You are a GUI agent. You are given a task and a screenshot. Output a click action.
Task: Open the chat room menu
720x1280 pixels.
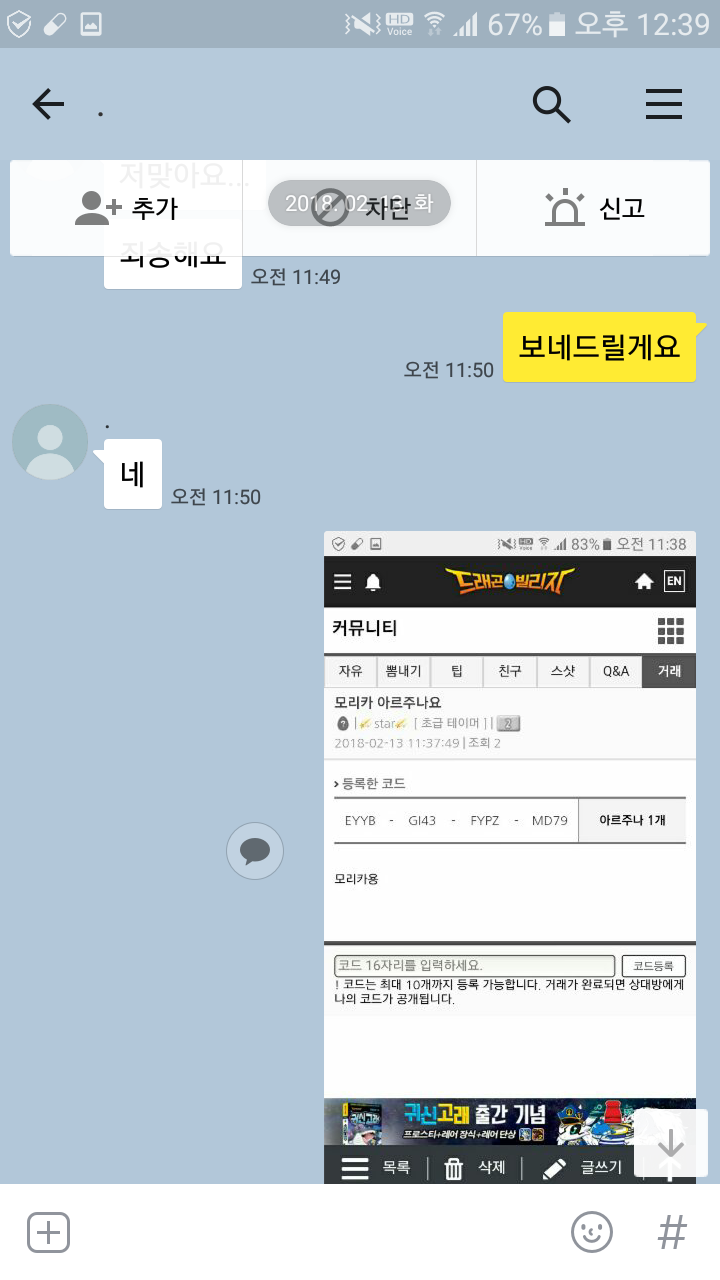664,104
